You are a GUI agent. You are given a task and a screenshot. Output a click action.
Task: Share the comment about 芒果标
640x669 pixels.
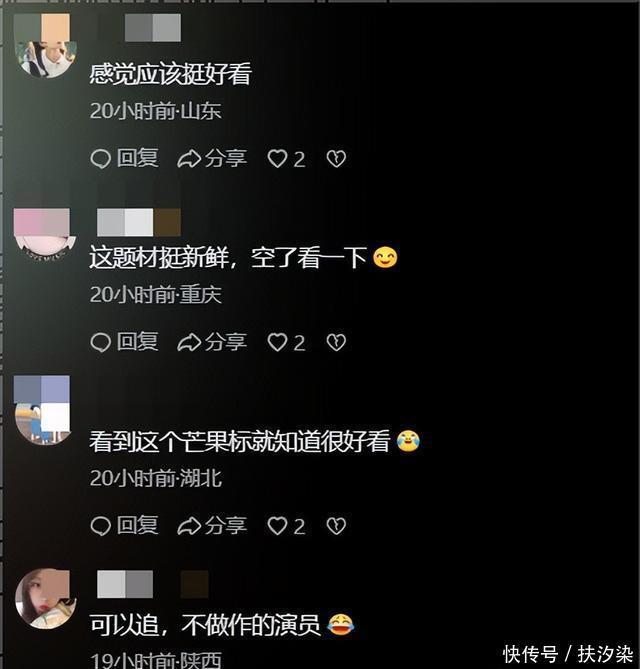(x=211, y=525)
